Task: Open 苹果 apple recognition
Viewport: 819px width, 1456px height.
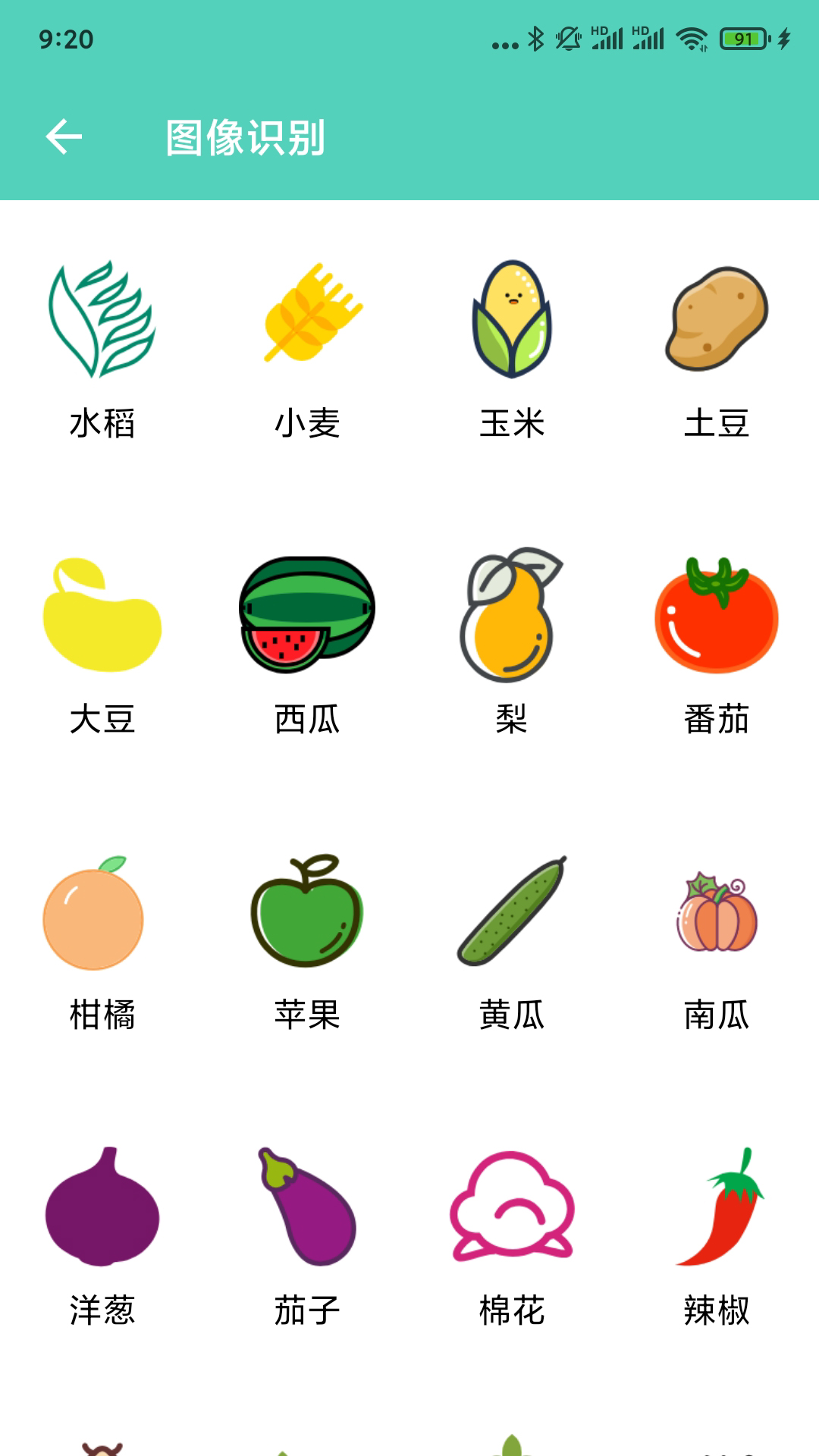Action: click(307, 940)
